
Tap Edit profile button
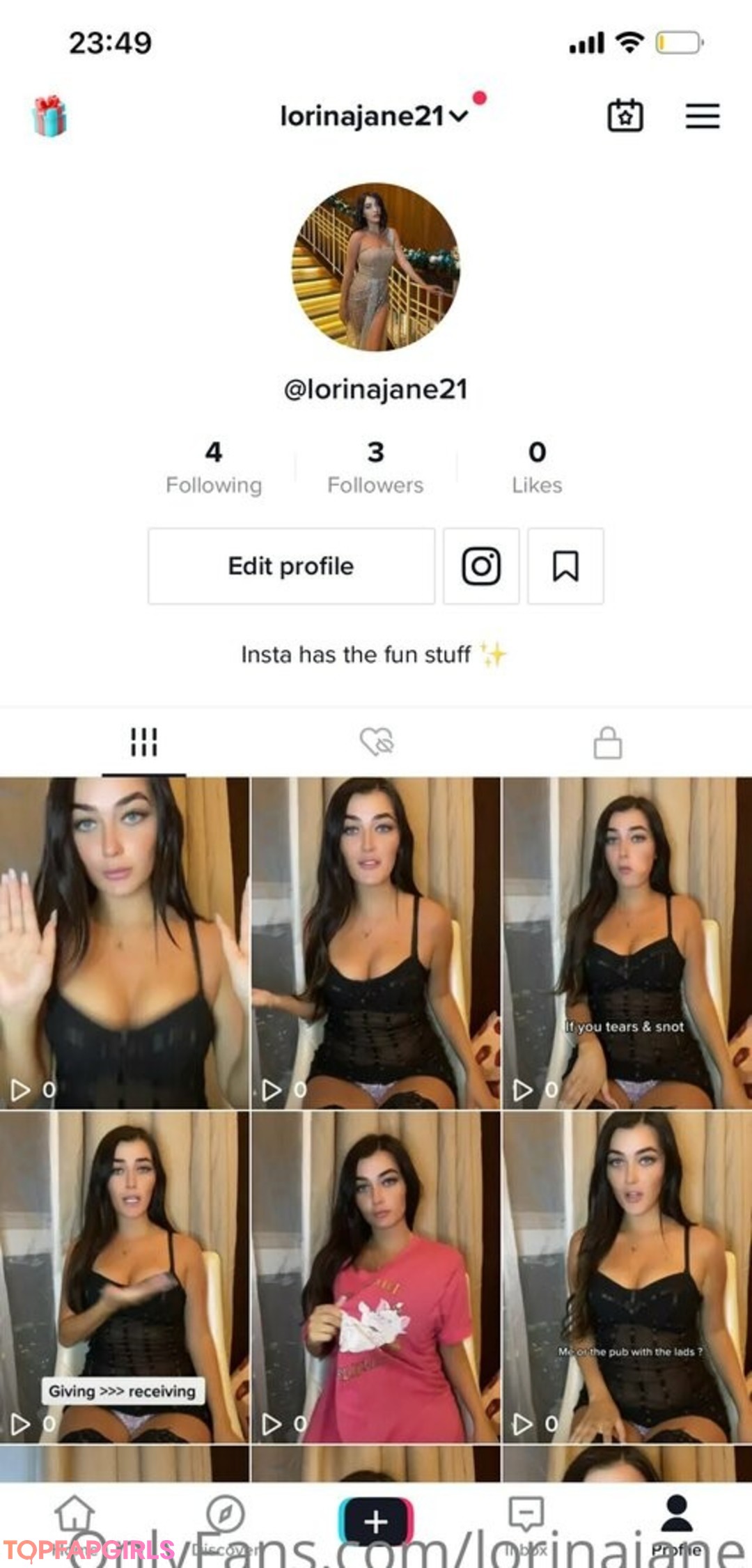[x=291, y=566]
